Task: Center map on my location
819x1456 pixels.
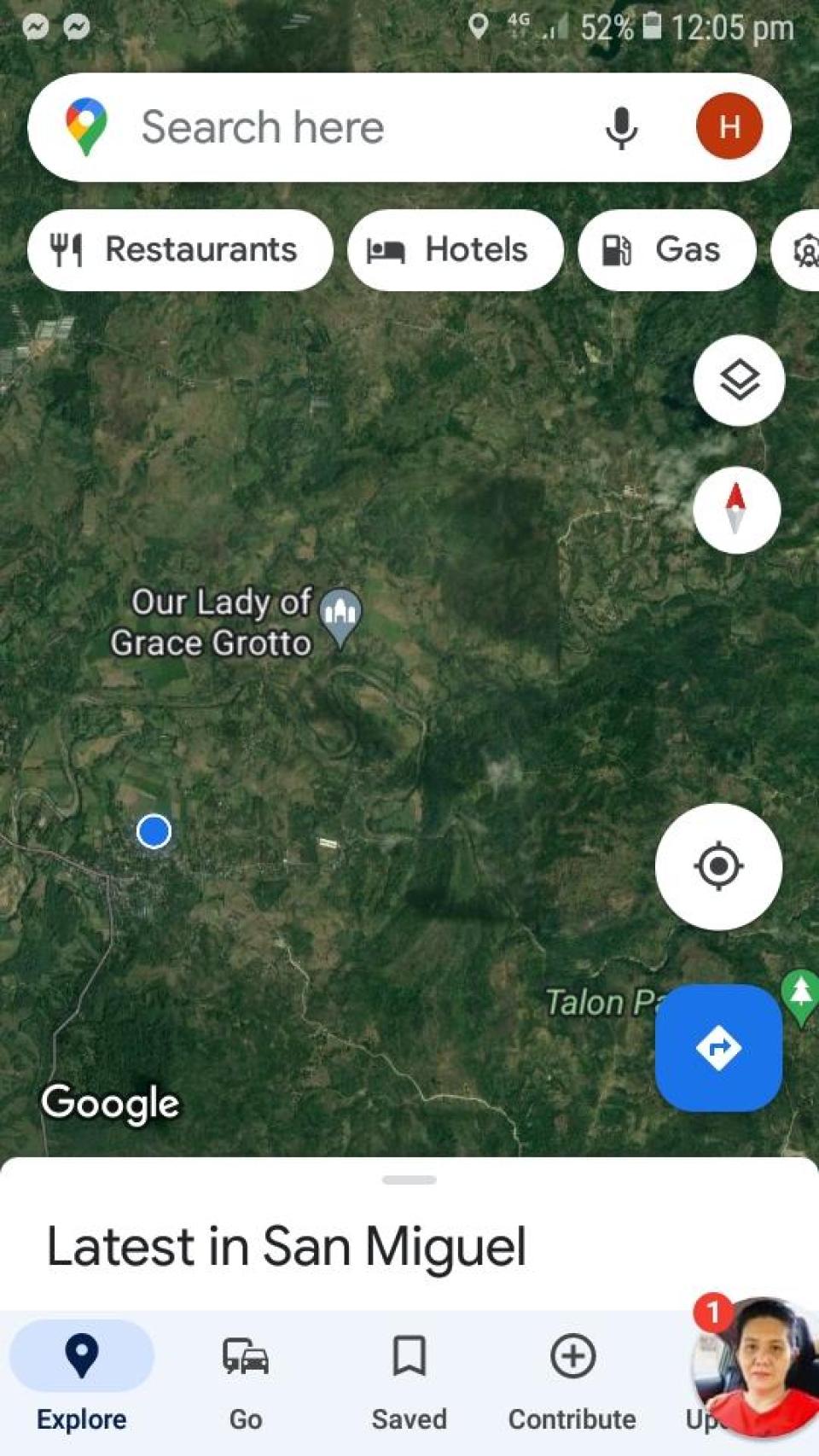Action: click(718, 866)
